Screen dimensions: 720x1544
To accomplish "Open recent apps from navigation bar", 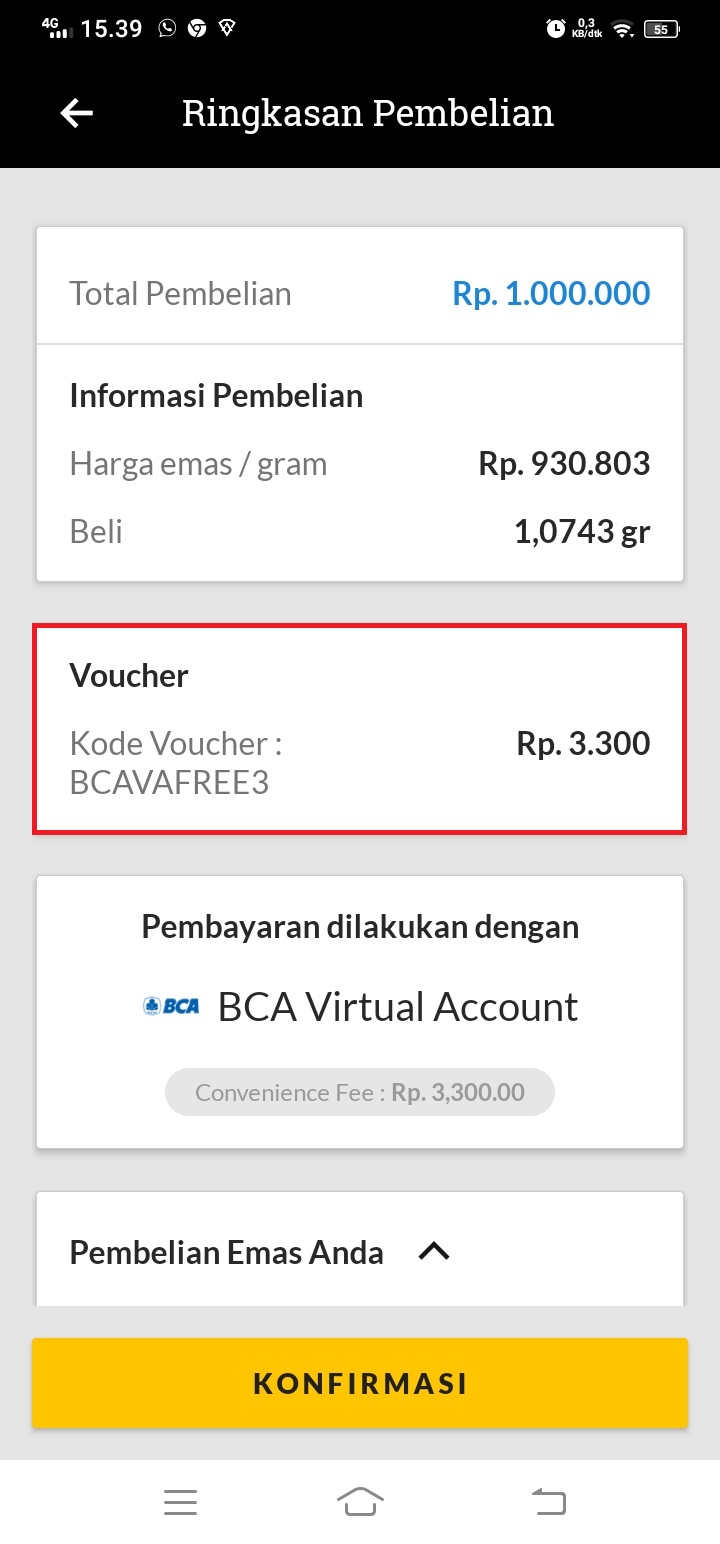I will [x=180, y=1501].
